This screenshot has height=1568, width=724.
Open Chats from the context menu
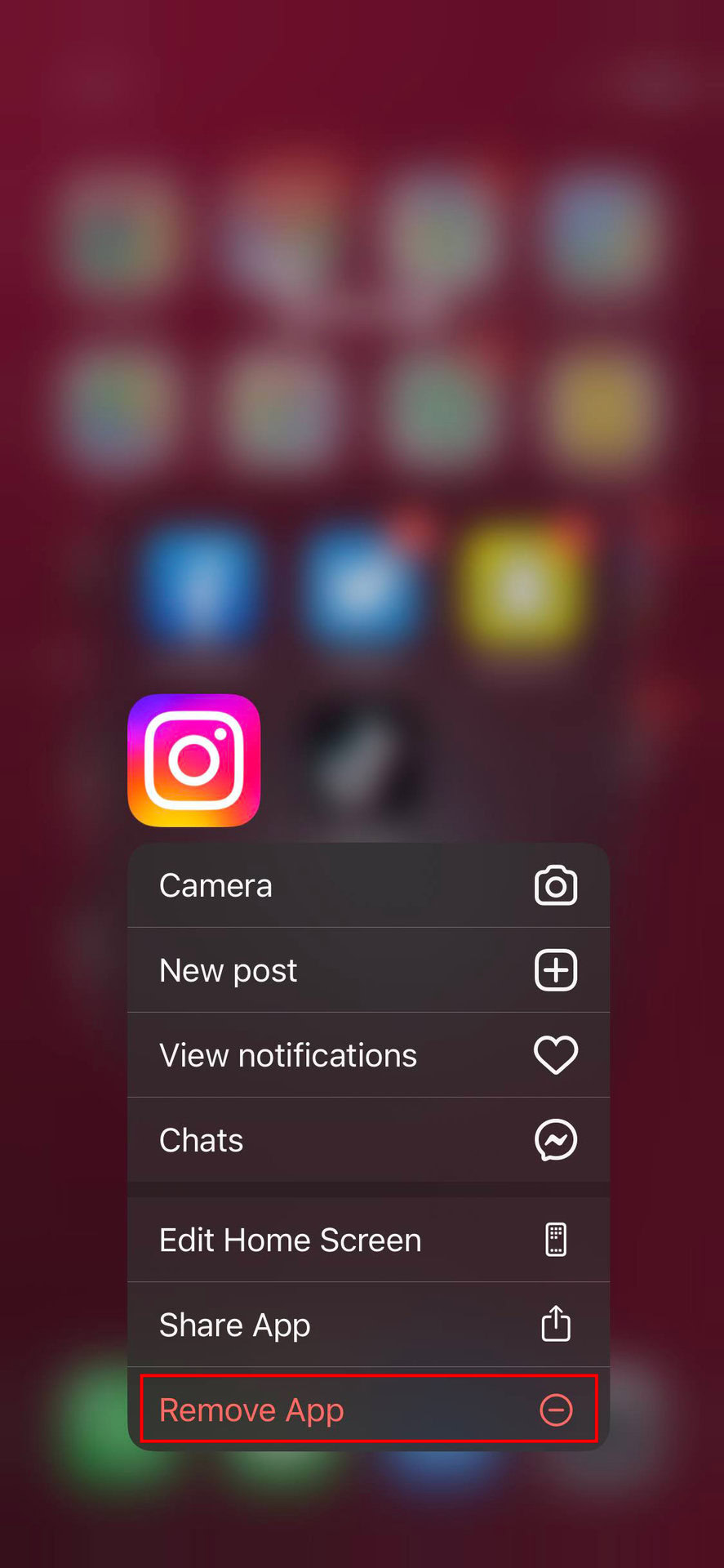coord(368,1140)
